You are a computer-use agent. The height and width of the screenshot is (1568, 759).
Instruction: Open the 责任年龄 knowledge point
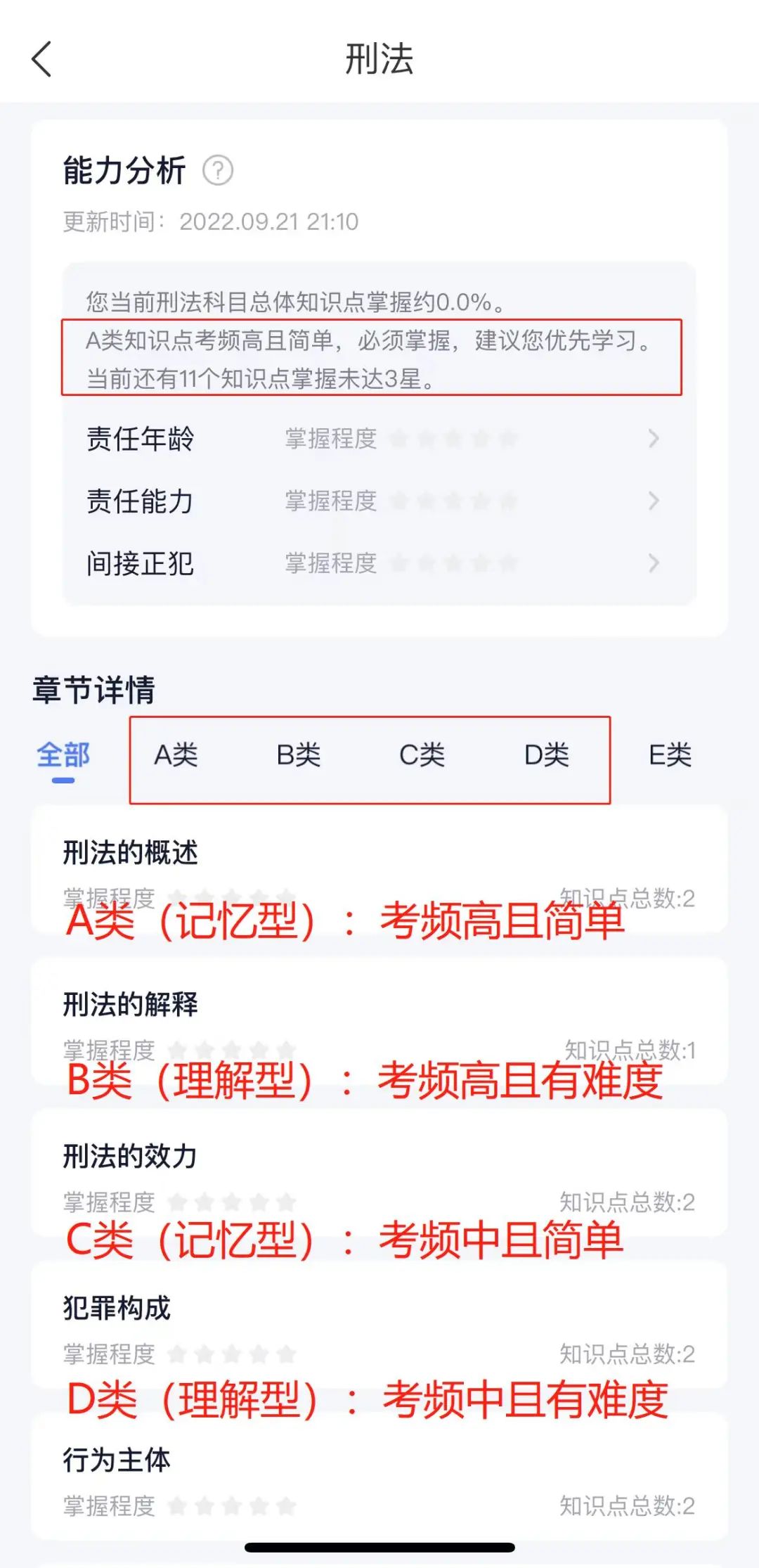[372, 439]
